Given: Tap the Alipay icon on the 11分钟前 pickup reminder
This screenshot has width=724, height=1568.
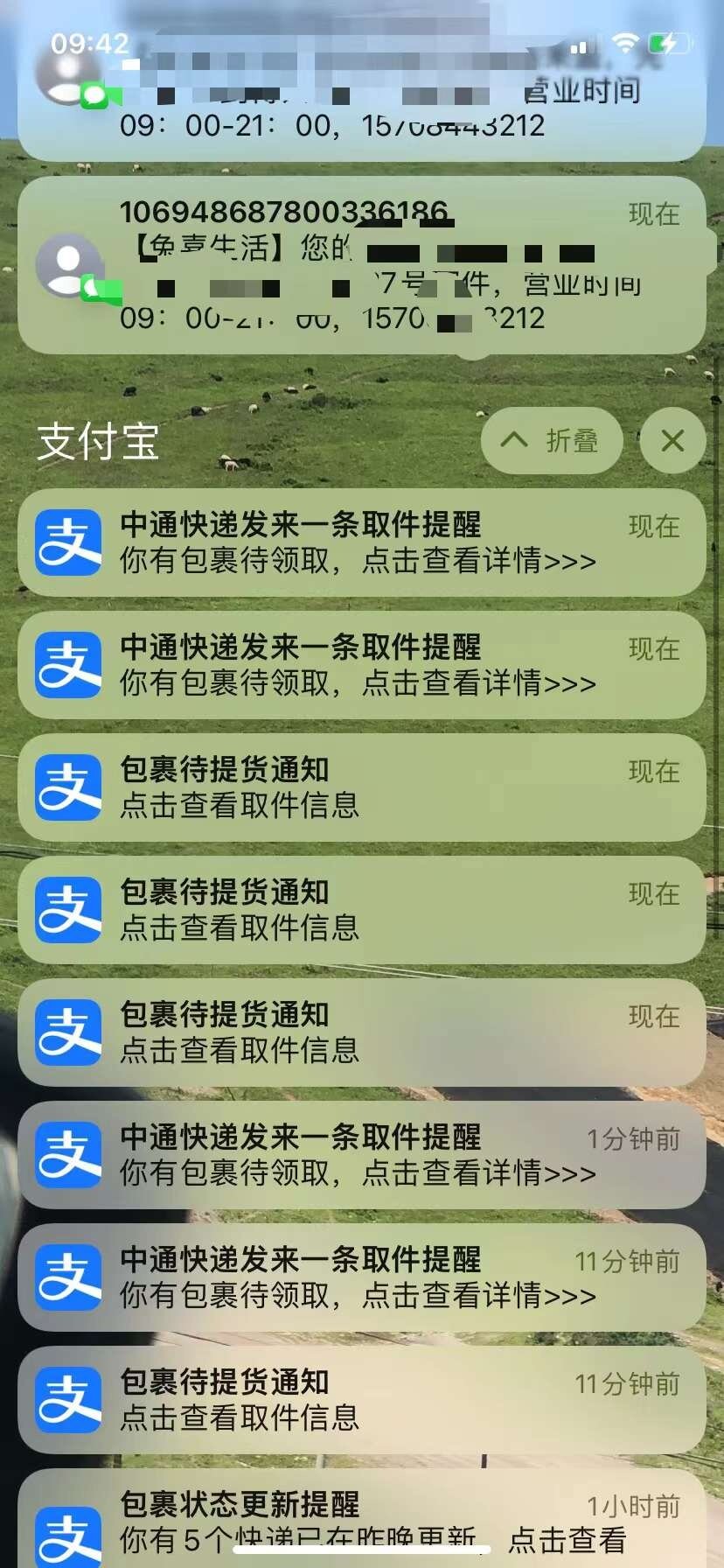Looking at the screenshot, I should (71, 1279).
